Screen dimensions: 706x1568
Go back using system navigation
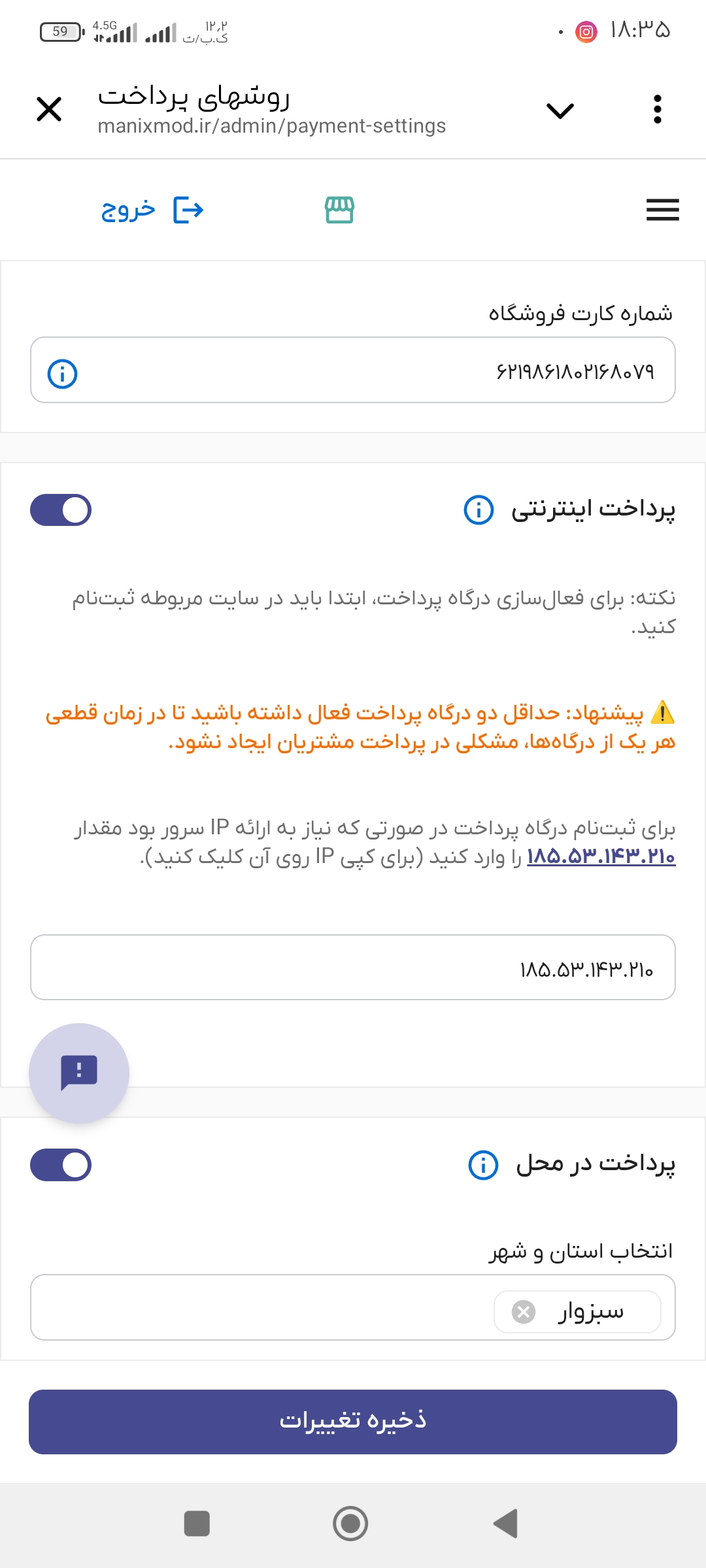(505, 1524)
